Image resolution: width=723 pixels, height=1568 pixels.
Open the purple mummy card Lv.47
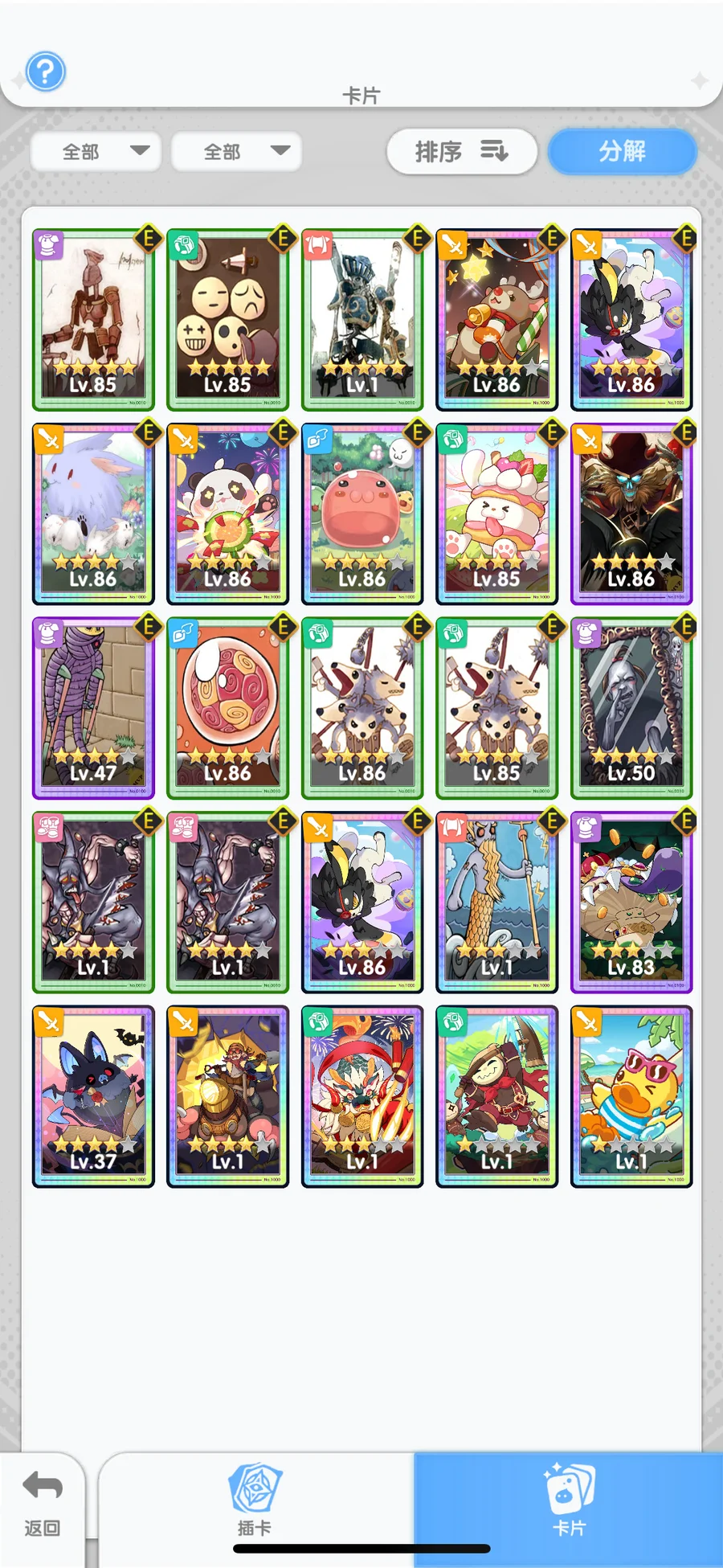tap(93, 709)
